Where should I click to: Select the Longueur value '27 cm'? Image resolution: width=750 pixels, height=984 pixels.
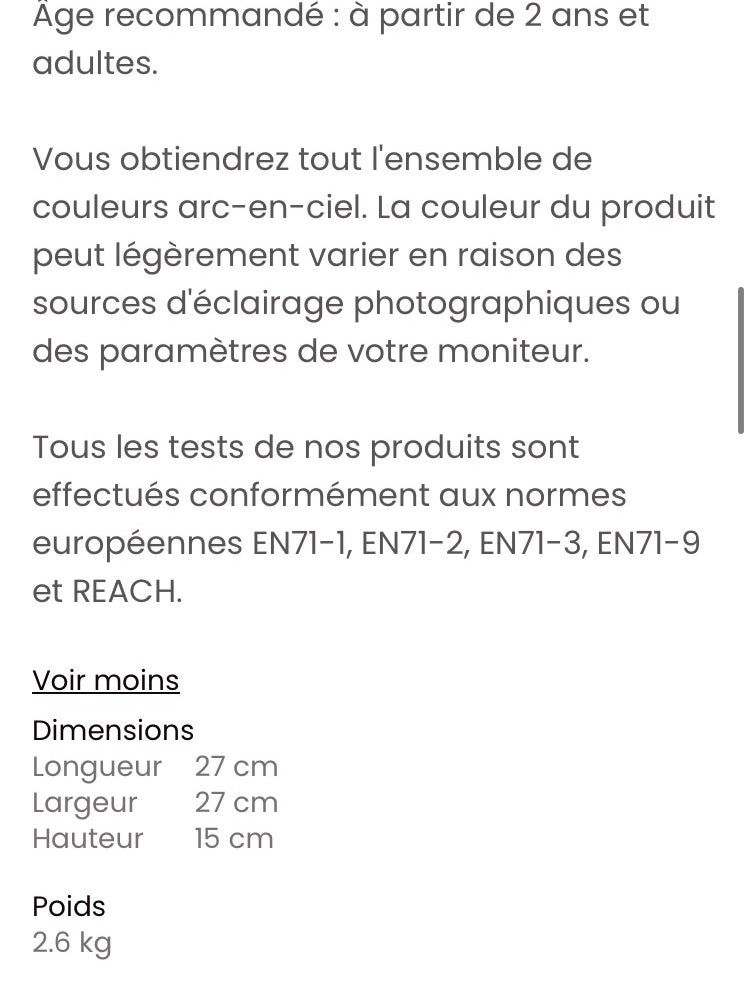click(x=235, y=766)
